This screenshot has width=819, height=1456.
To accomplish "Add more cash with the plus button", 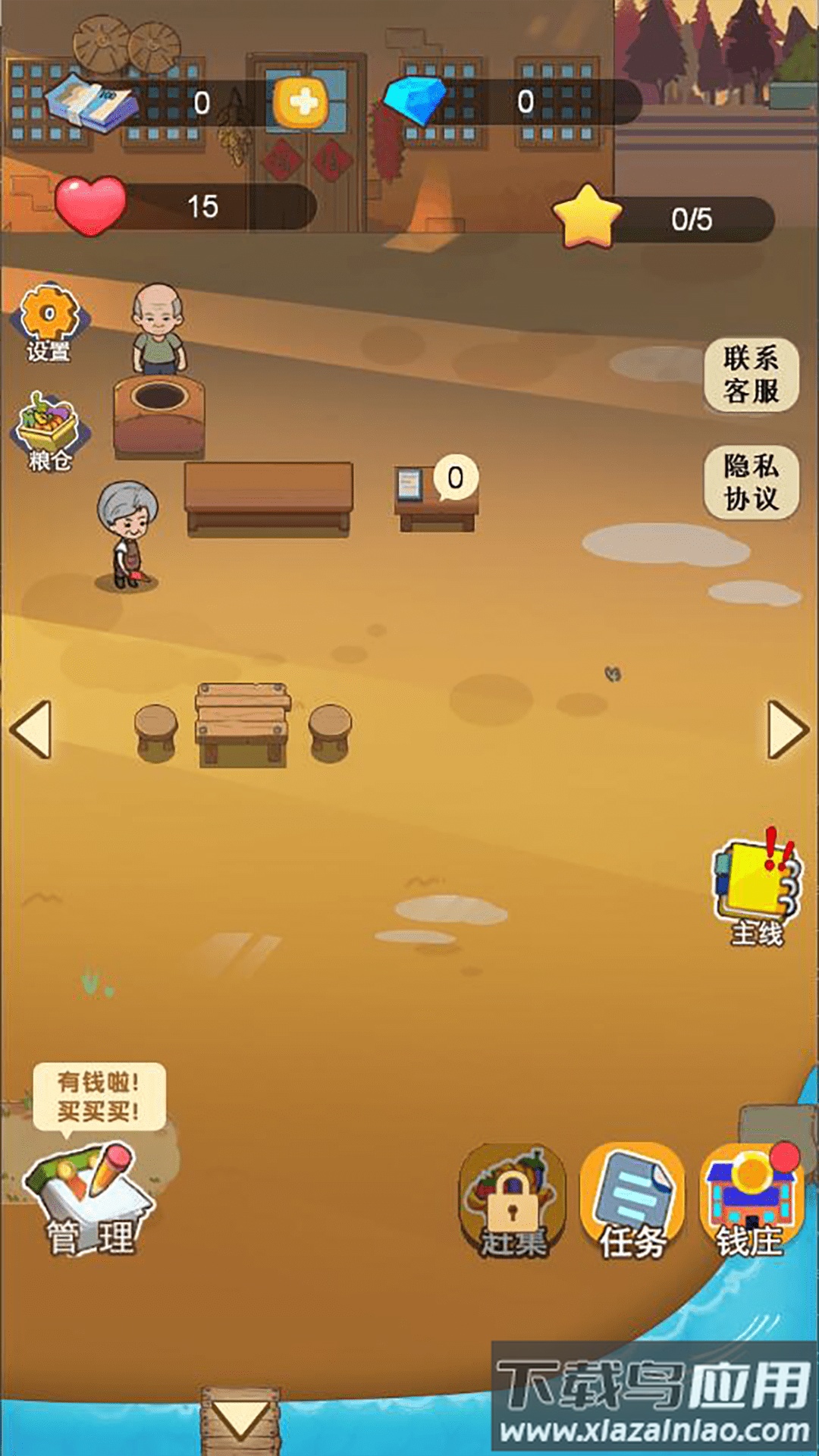I will coord(301,102).
